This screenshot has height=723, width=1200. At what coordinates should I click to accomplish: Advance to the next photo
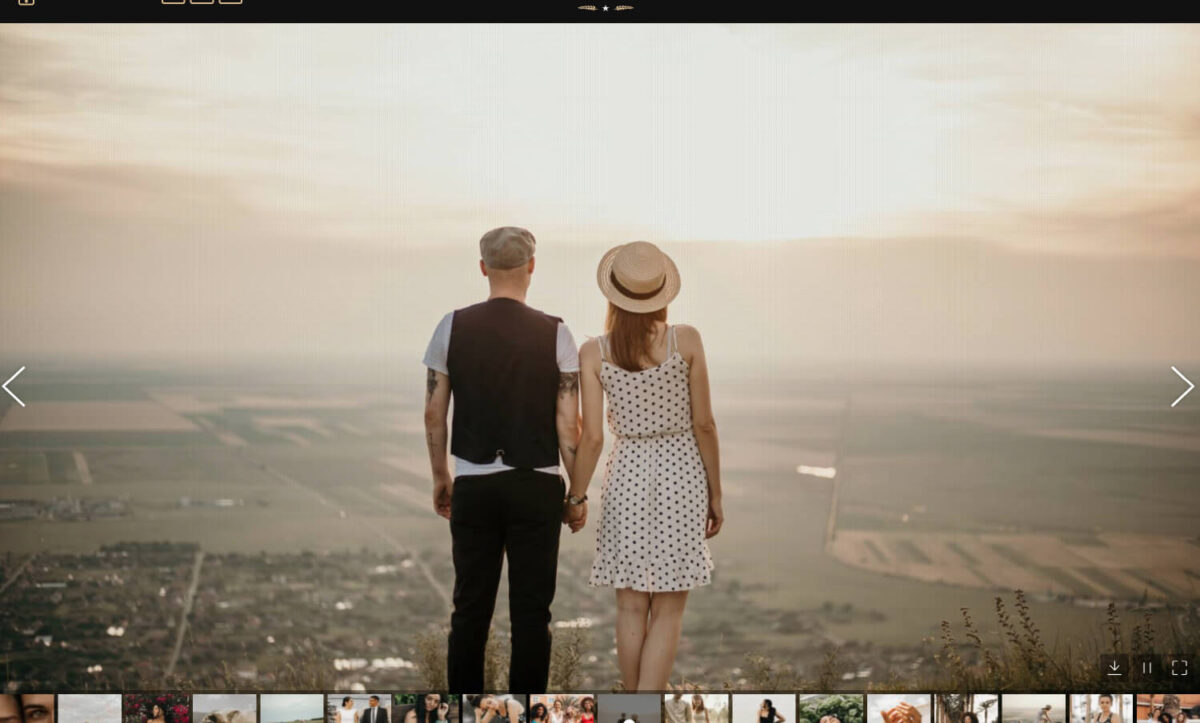click(1182, 386)
